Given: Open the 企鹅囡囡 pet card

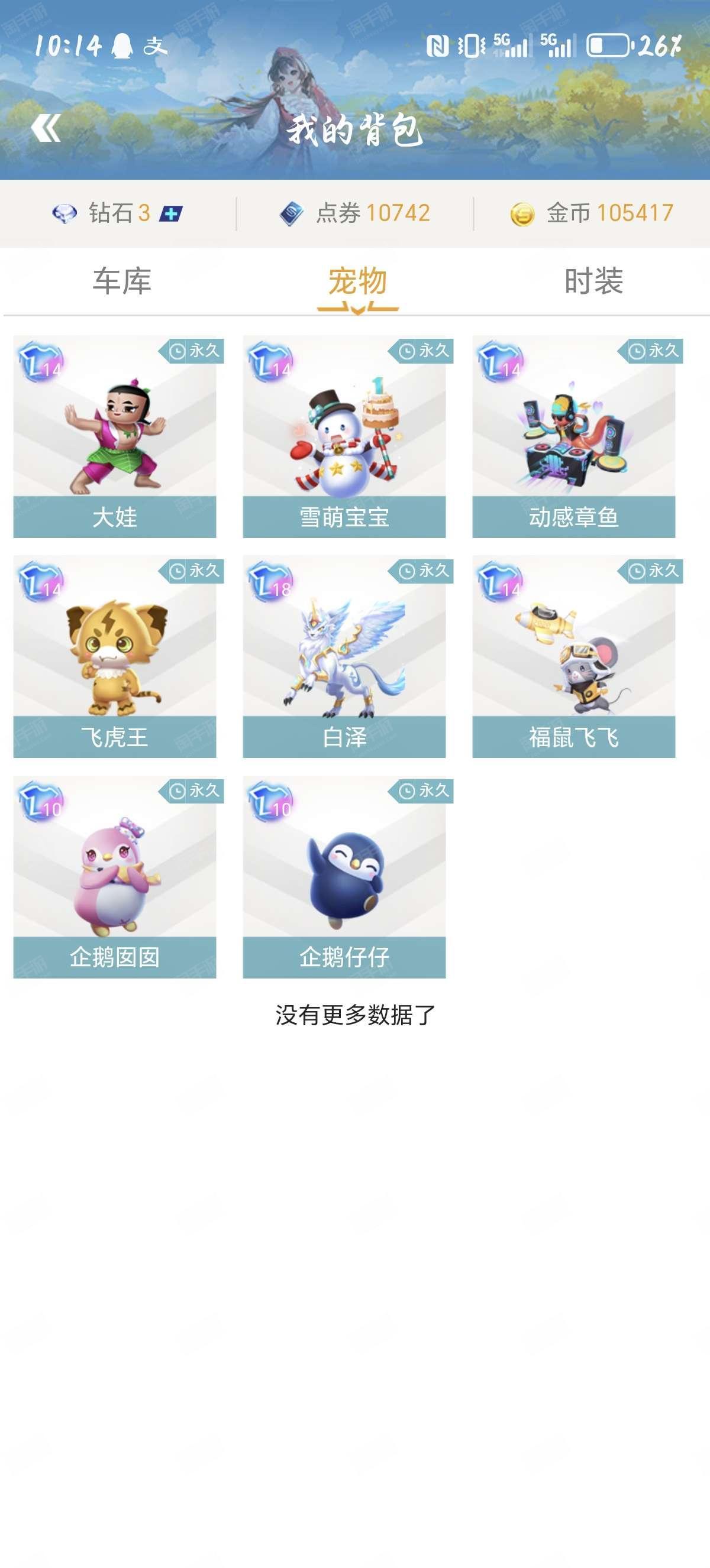Looking at the screenshot, I should (115, 877).
